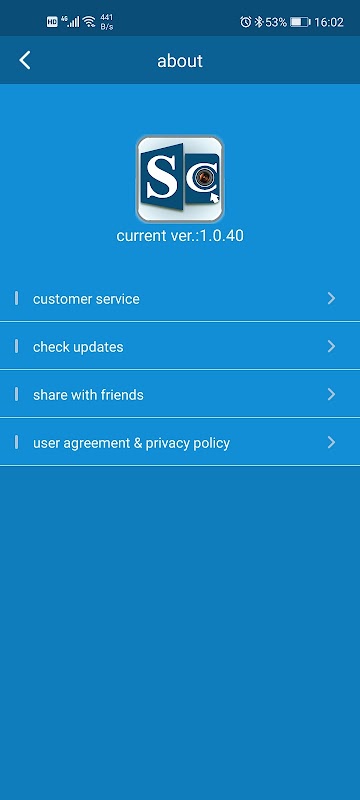Open customer service
360x800 pixels.
click(x=180, y=298)
